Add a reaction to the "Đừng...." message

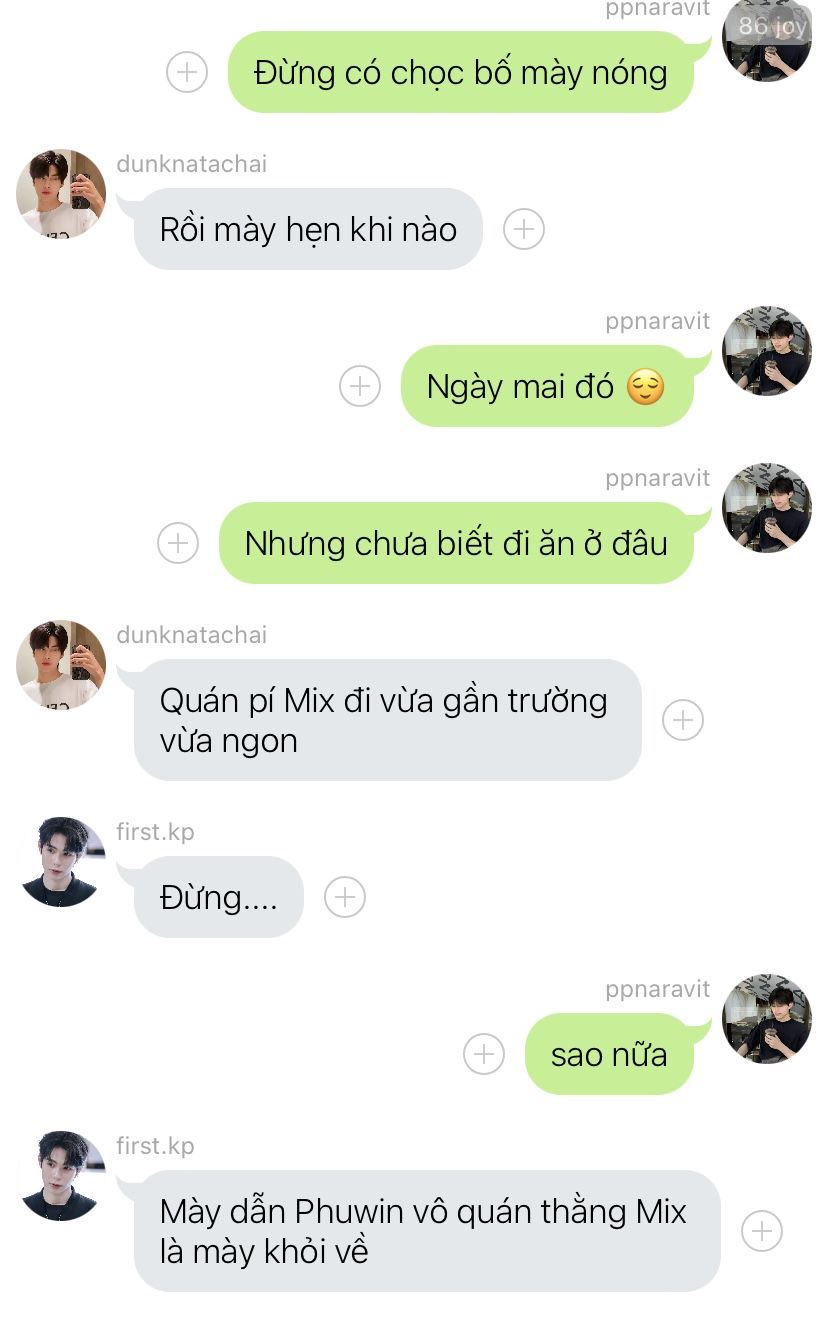coord(345,897)
